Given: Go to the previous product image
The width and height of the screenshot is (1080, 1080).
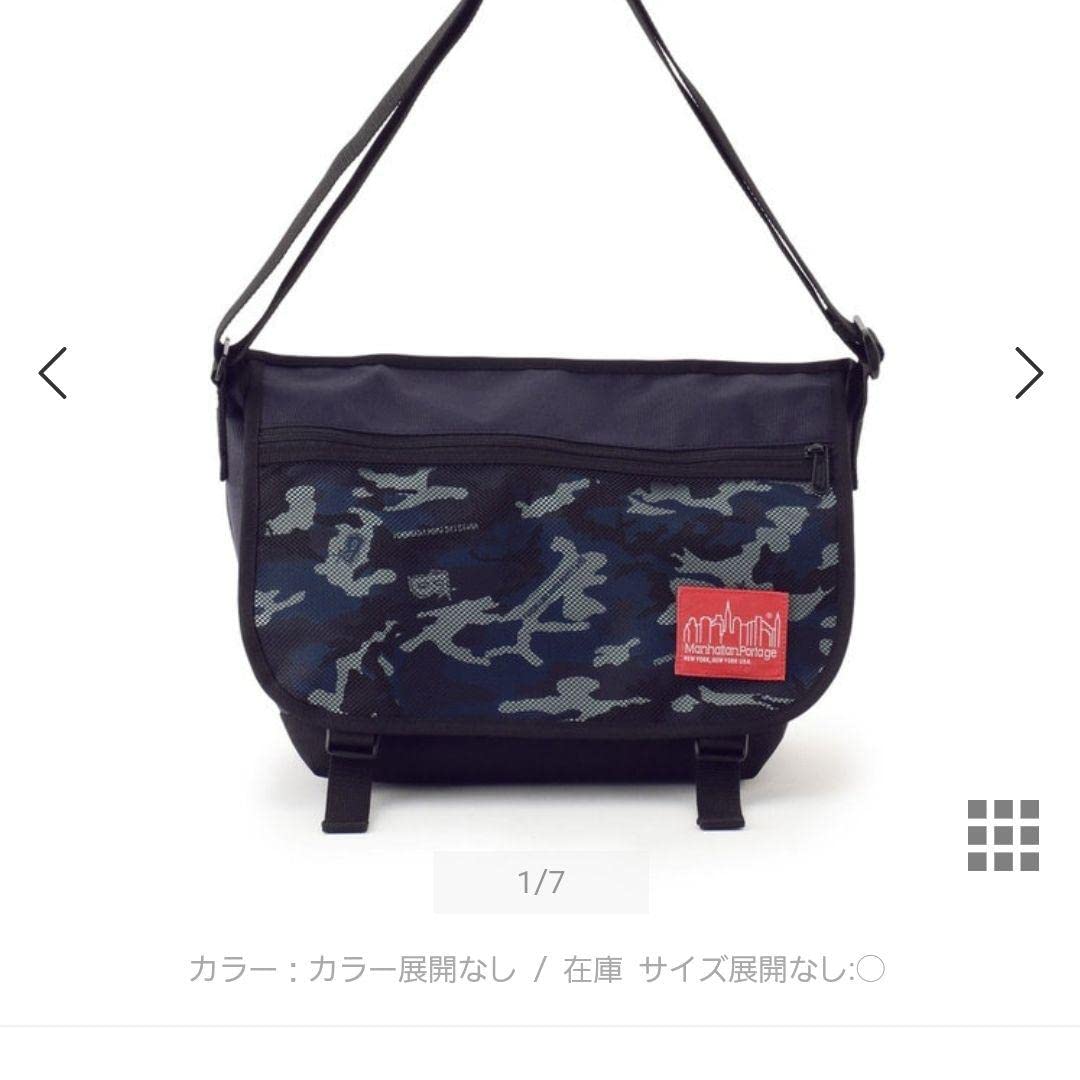Looking at the screenshot, I should click(x=53, y=373).
